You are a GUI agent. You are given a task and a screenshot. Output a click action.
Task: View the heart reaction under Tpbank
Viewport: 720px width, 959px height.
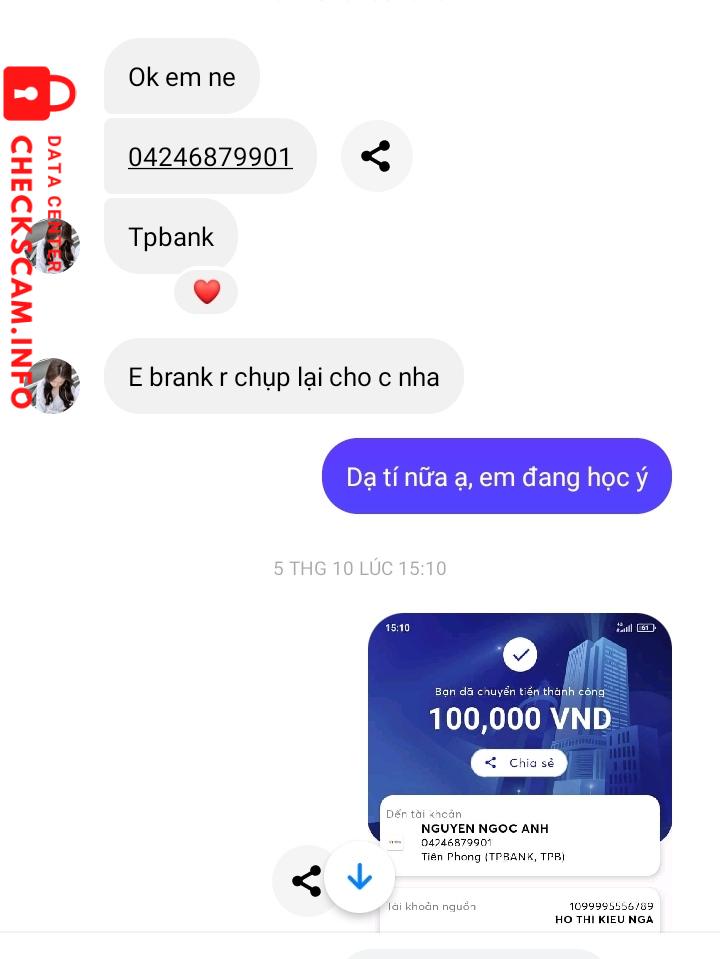[x=206, y=292]
